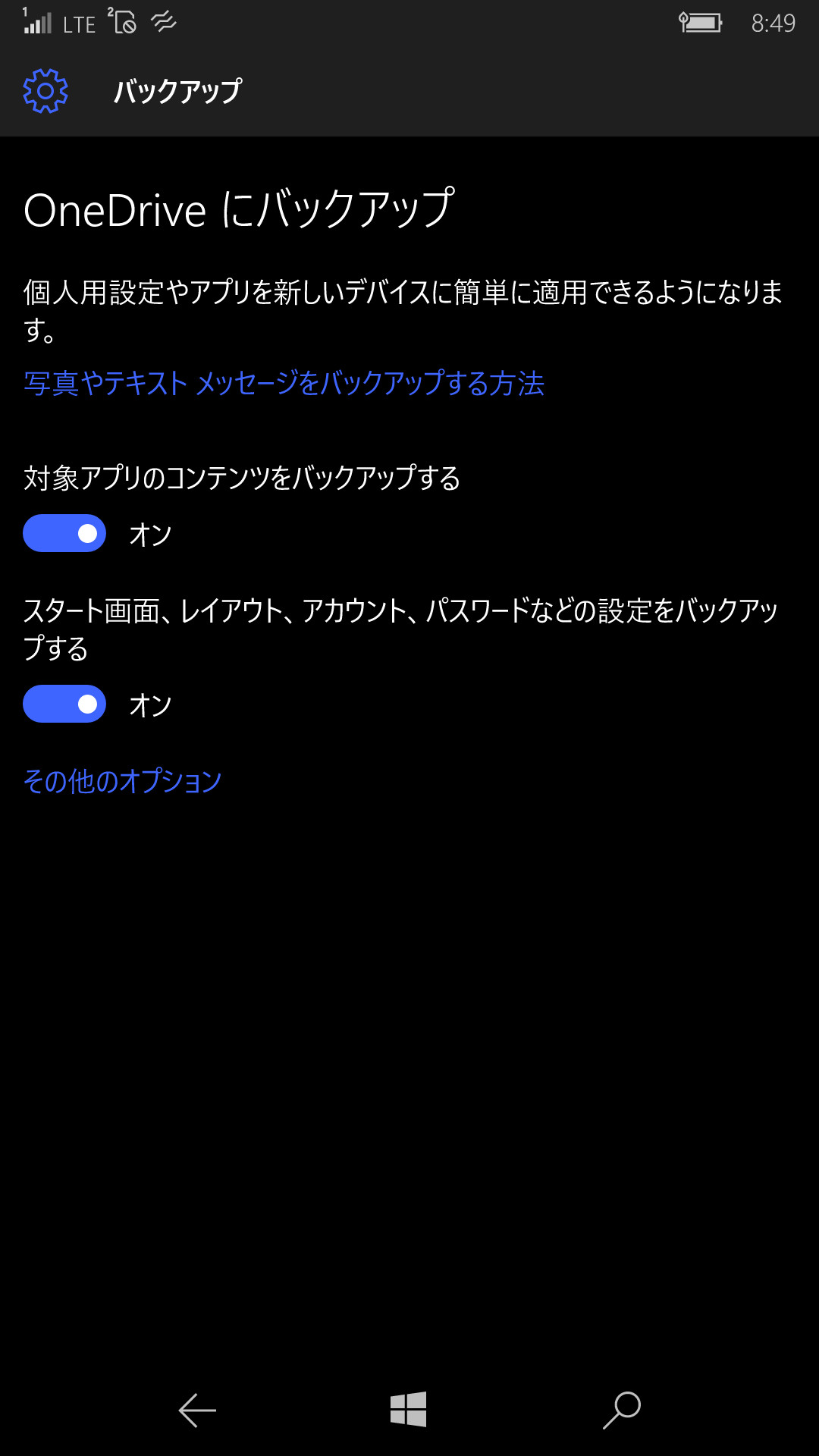Screen dimensions: 819x1456
Task: Tap the LTE network indicator
Action: 80,23
